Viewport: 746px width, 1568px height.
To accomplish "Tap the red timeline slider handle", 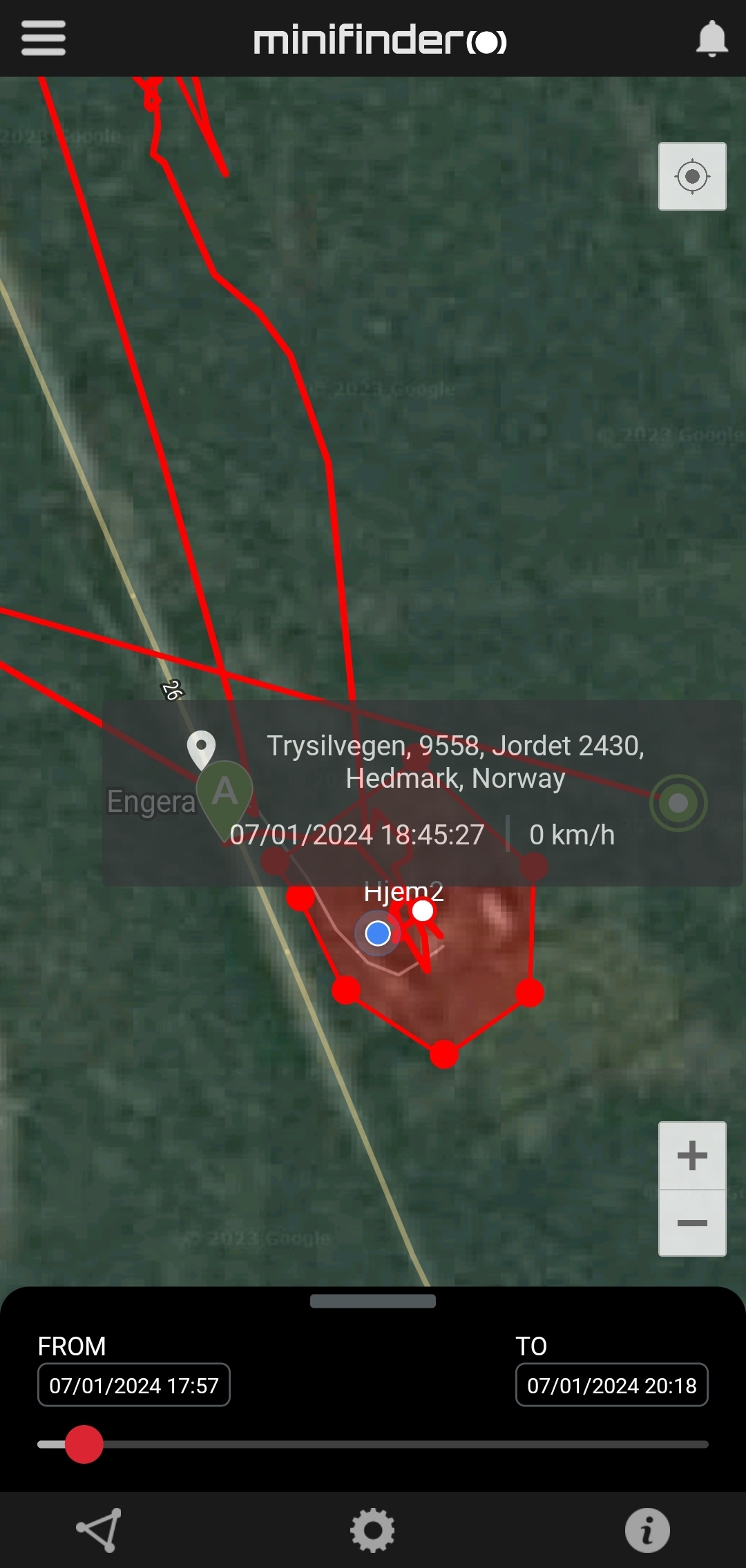I will (84, 1444).
